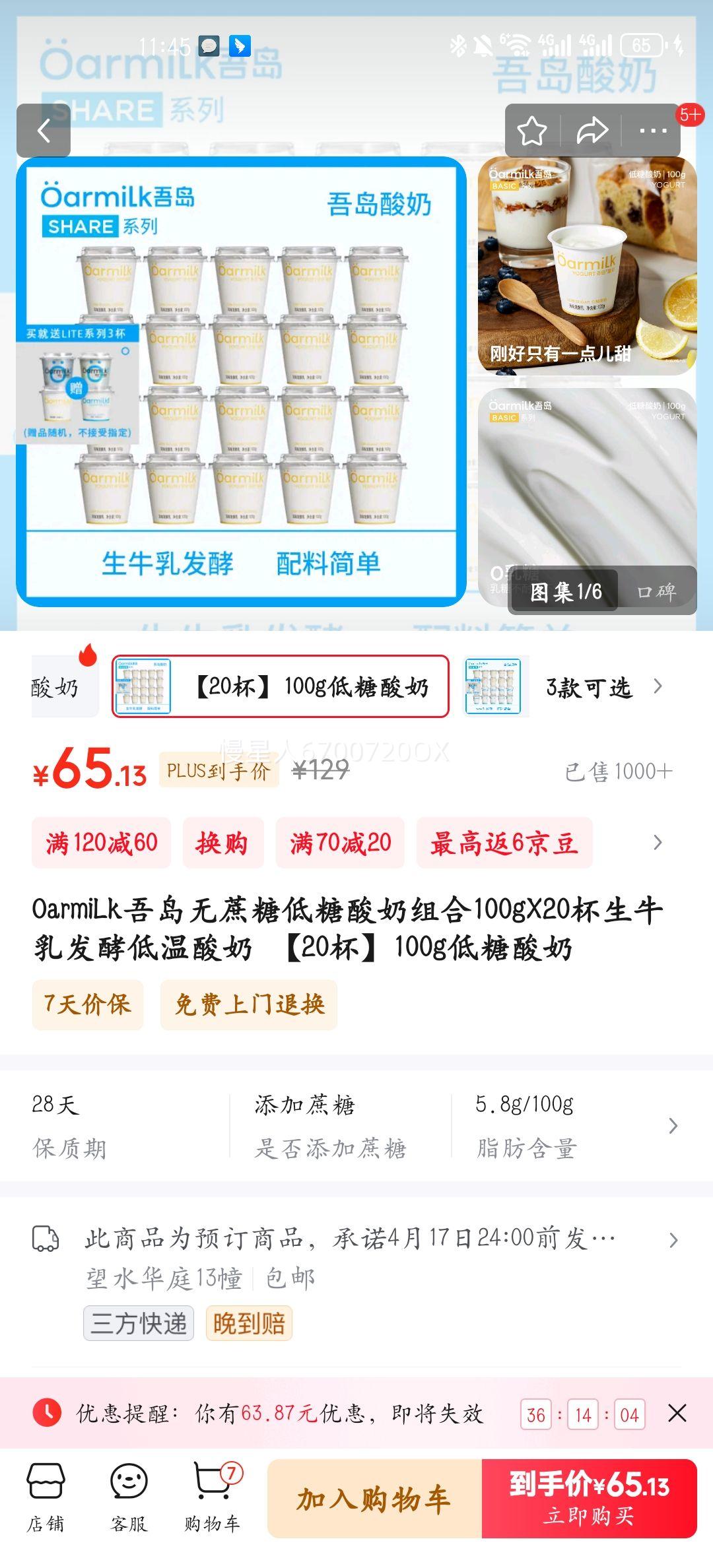Share this yogurt product
The width and height of the screenshot is (713, 1568).
pos(592,131)
